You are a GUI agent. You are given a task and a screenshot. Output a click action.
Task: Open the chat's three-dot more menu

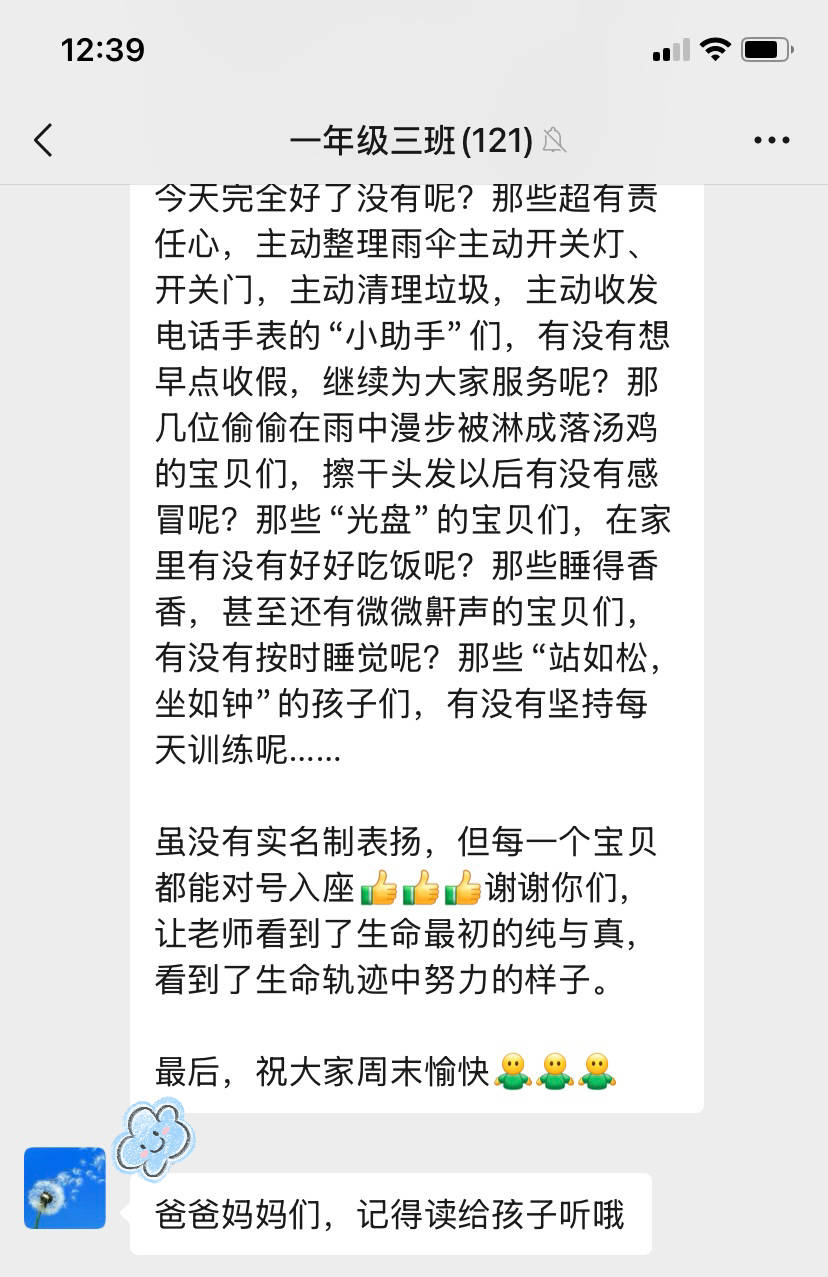coord(771,141)
